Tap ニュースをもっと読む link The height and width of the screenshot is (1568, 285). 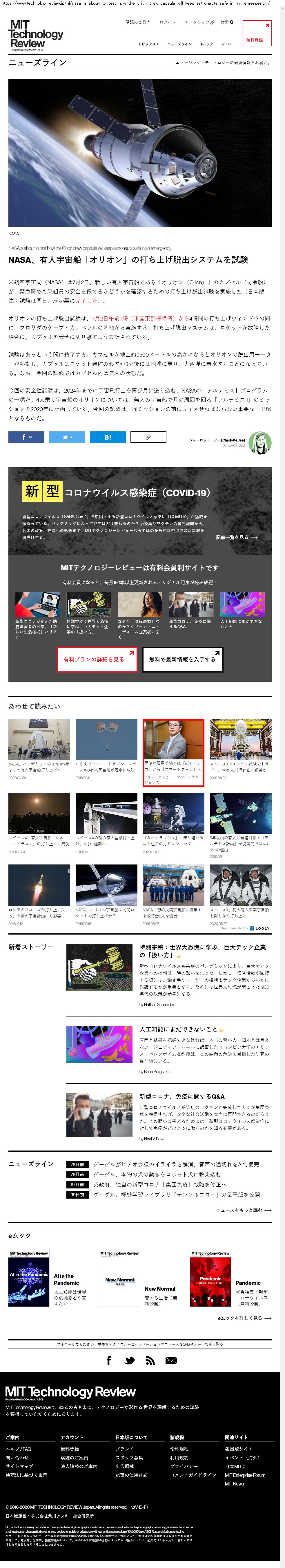click(x=243, y=1210)
